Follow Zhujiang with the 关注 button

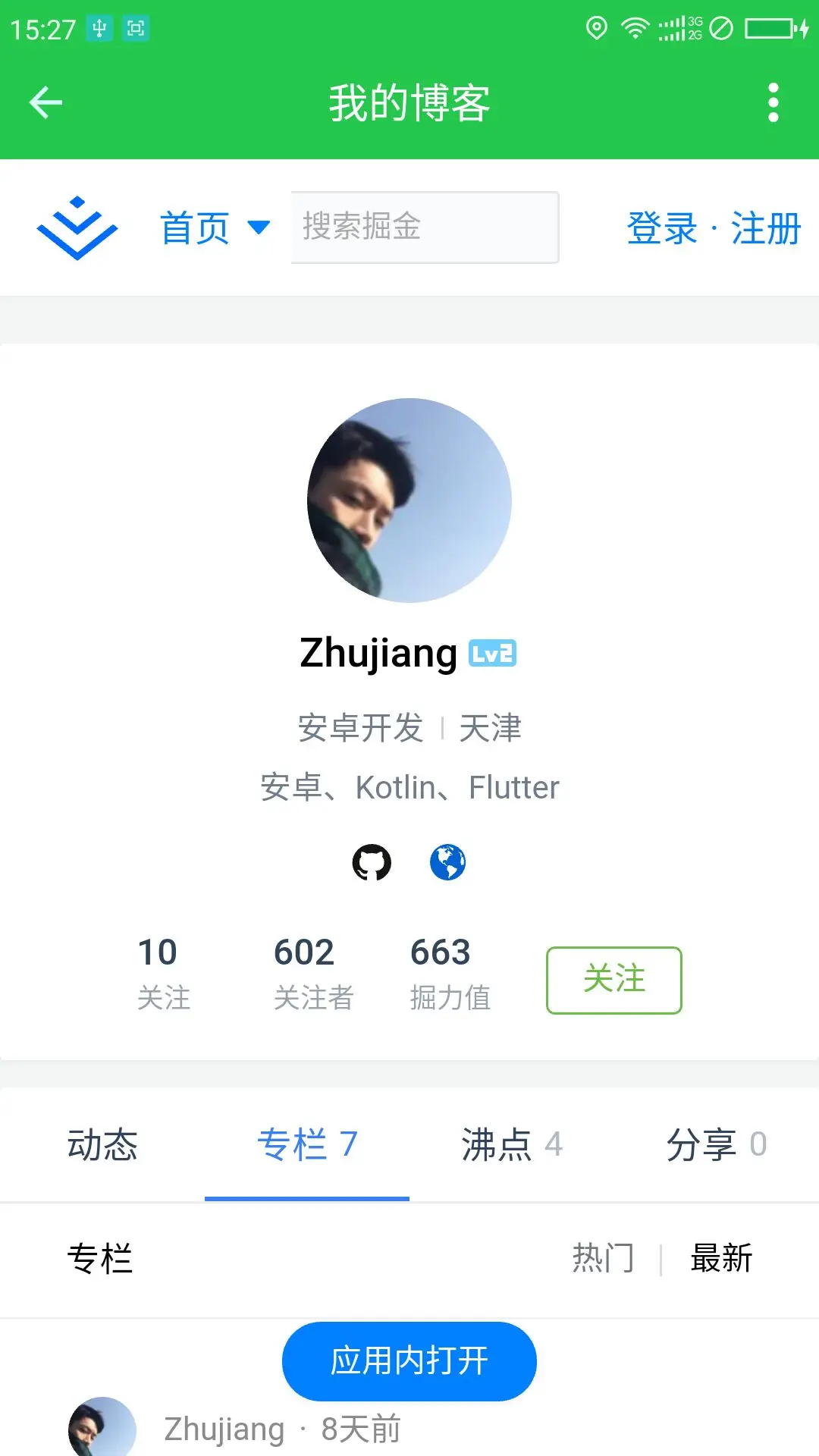(613, 980)
